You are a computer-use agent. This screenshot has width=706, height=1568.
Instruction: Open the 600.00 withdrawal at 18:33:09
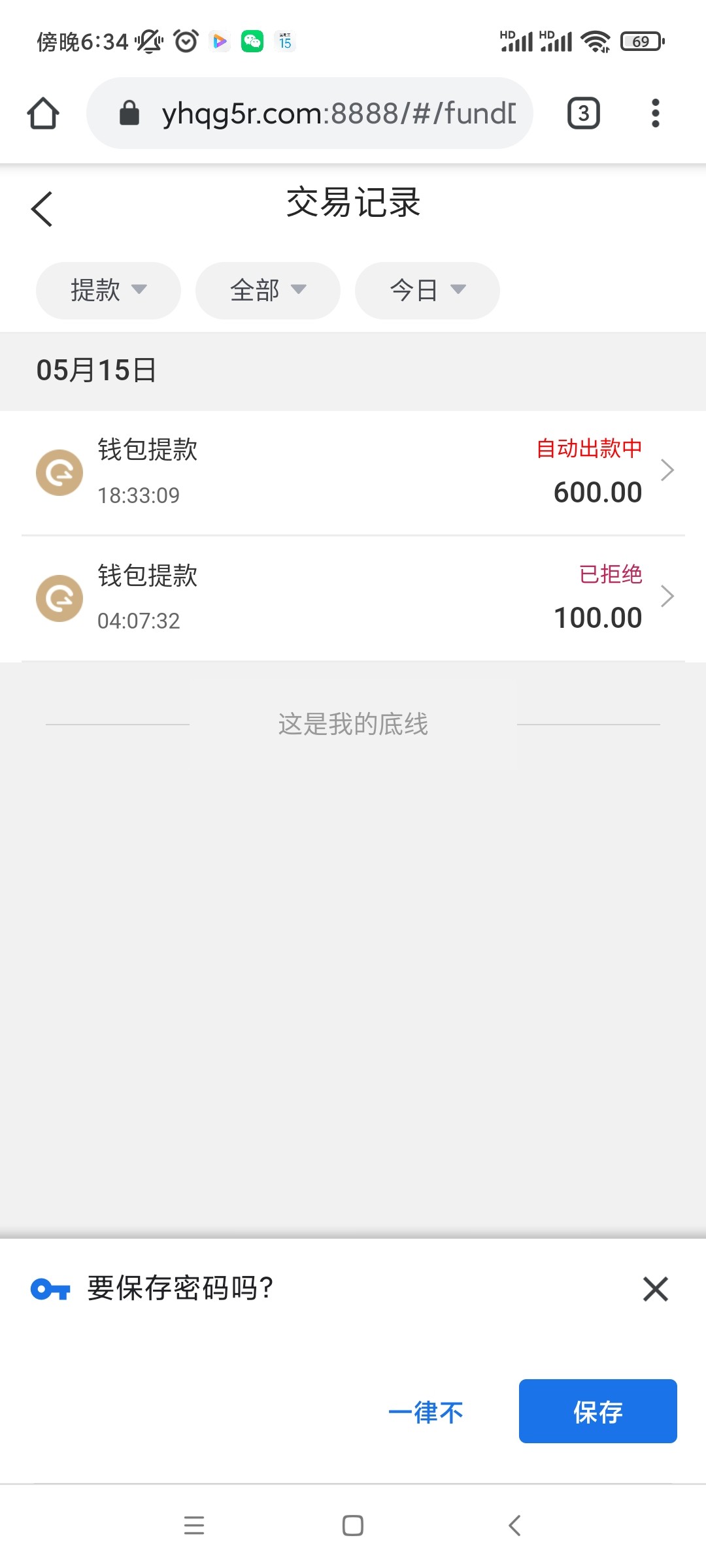(353, 472)
